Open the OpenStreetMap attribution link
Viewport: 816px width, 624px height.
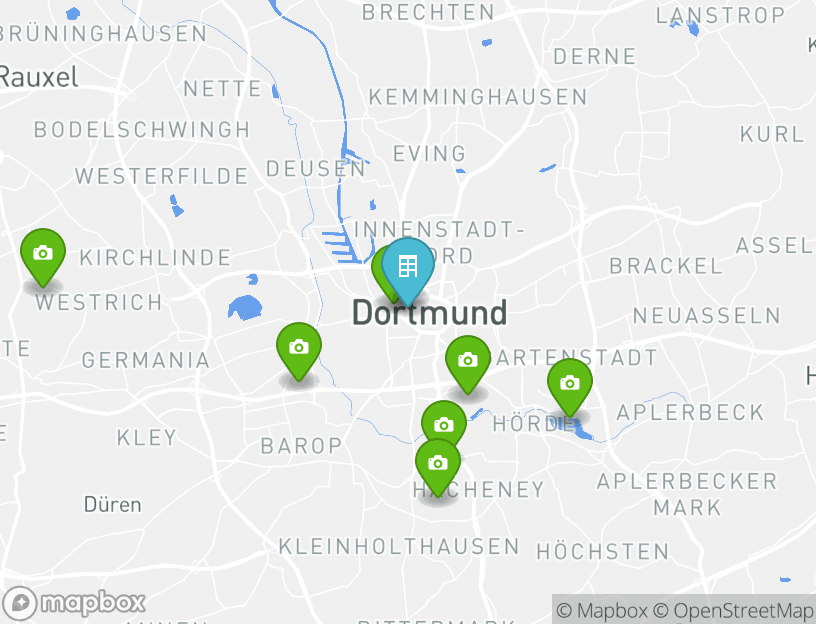(734, 610)
